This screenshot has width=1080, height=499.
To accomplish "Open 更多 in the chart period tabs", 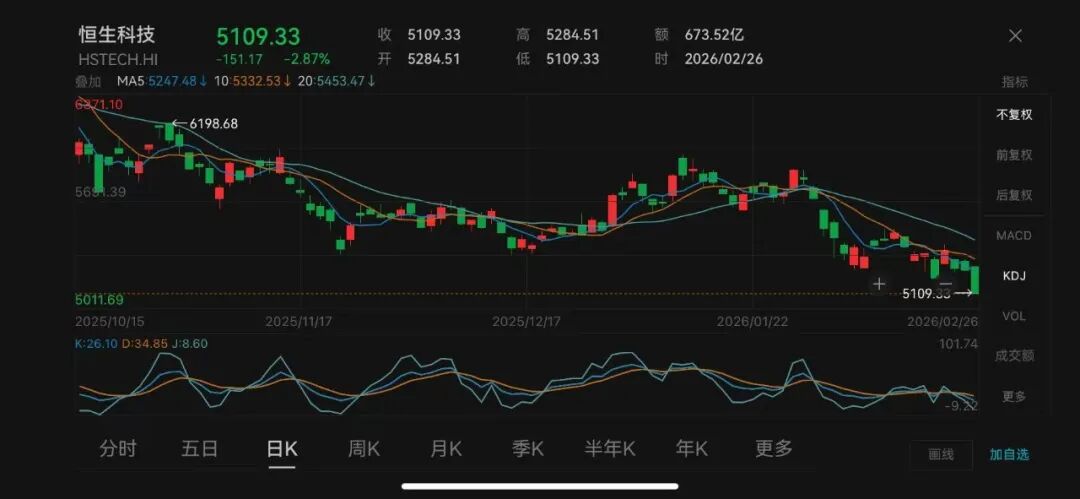I will point(774,448).
